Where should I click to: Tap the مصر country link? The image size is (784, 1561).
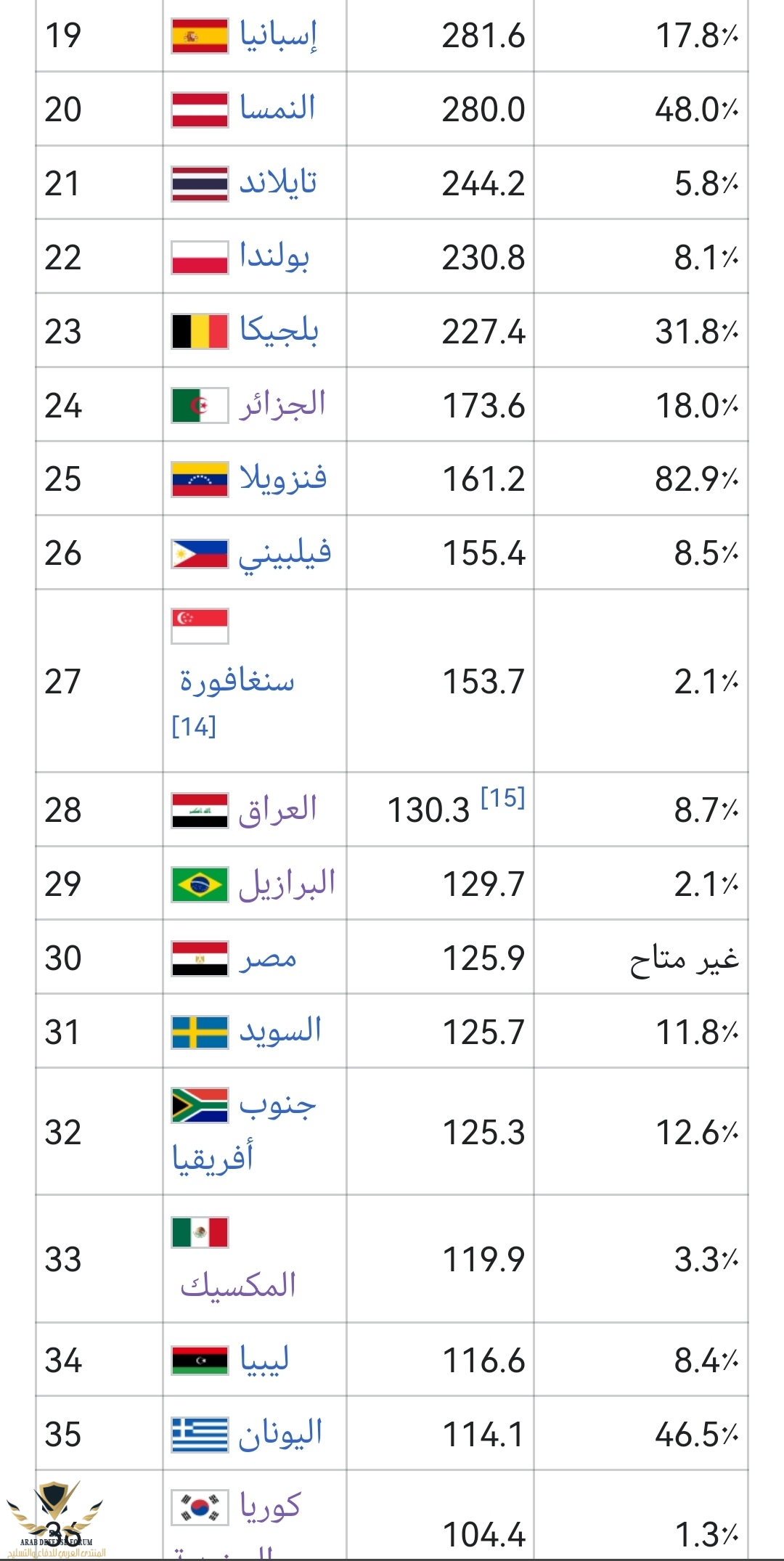[268, 958]
